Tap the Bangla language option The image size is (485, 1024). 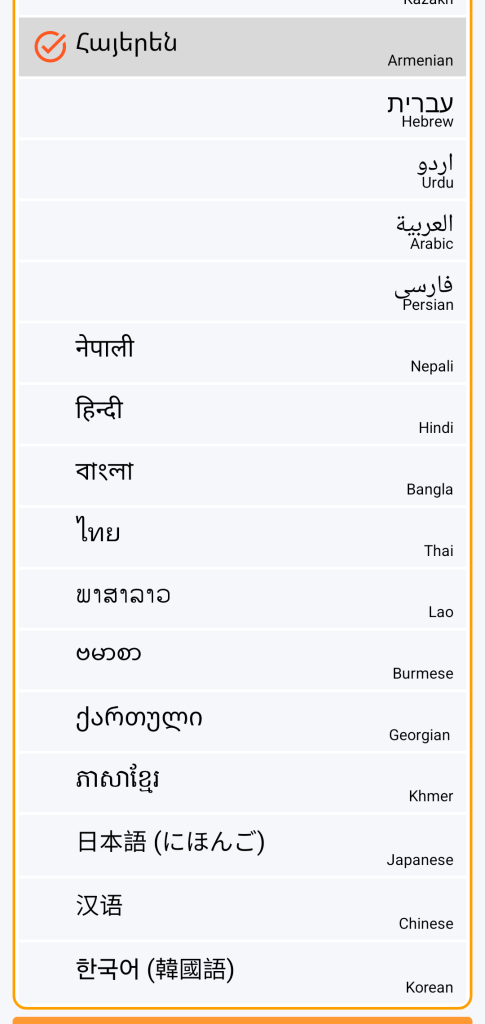(x=242, y=475)
